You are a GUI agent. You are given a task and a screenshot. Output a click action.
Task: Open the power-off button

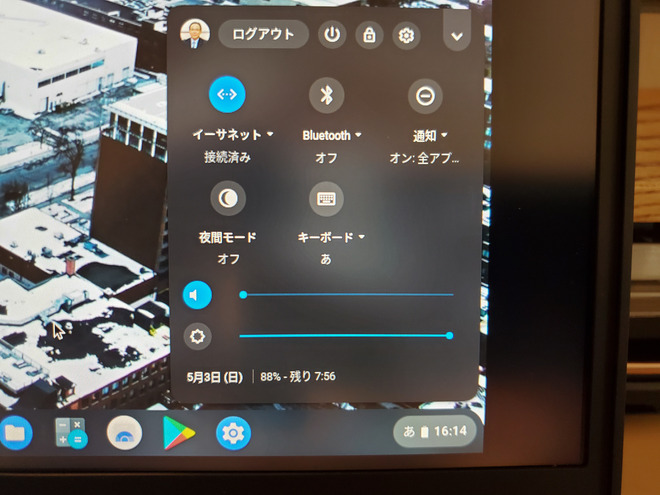(332, 35)
